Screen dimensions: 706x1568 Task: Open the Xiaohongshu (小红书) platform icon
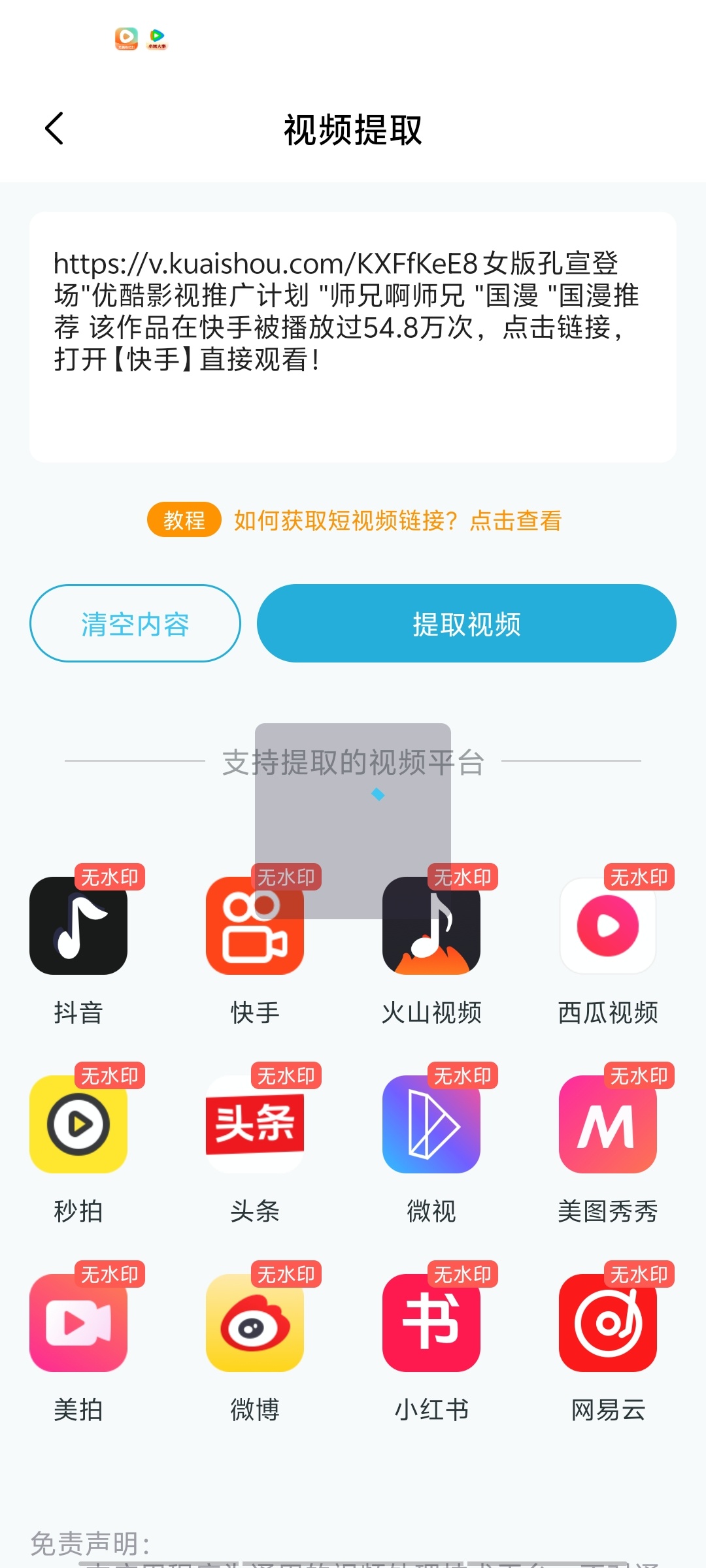click(x=431, y=1324)
